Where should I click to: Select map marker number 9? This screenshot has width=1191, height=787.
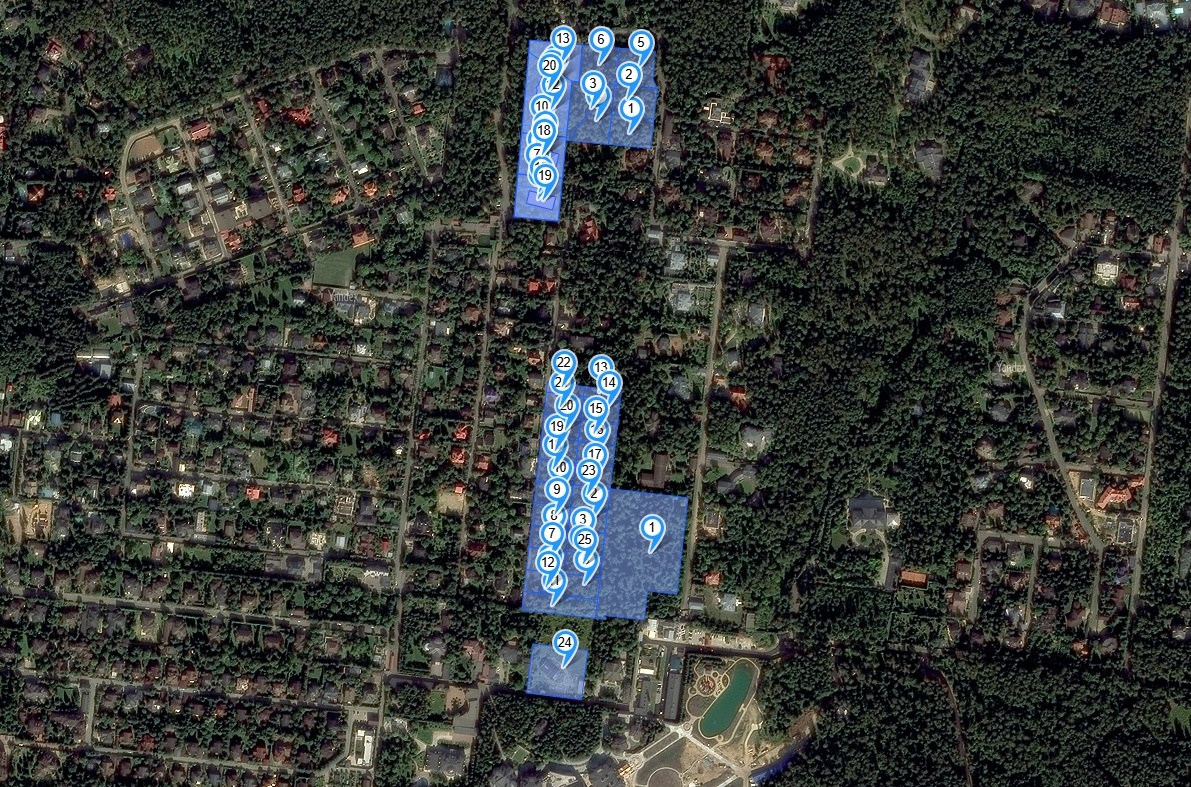[x=557, y=490]
